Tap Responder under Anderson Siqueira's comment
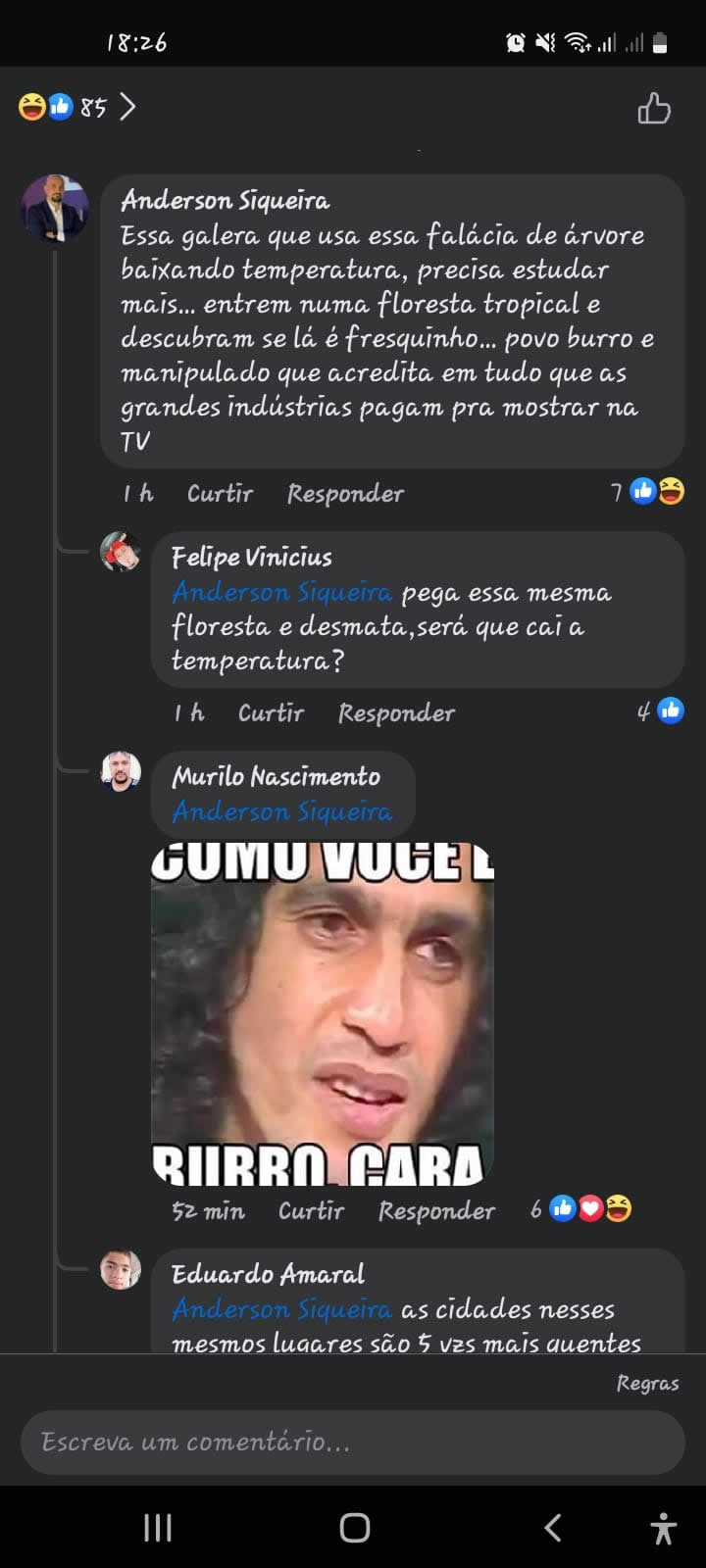The image size is (706, 1568). [345, 493]
